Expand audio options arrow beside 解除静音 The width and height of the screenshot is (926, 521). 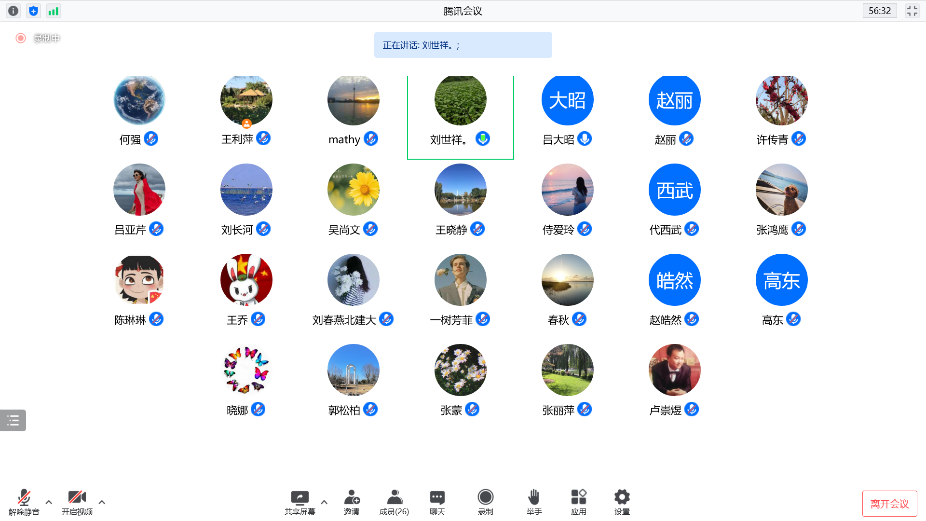tap(49, 501)
